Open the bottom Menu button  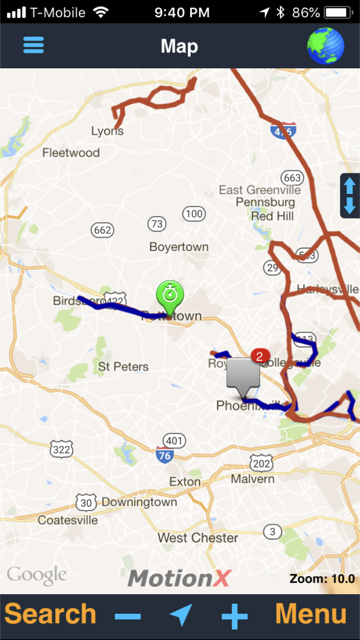[x=311, y=614]
